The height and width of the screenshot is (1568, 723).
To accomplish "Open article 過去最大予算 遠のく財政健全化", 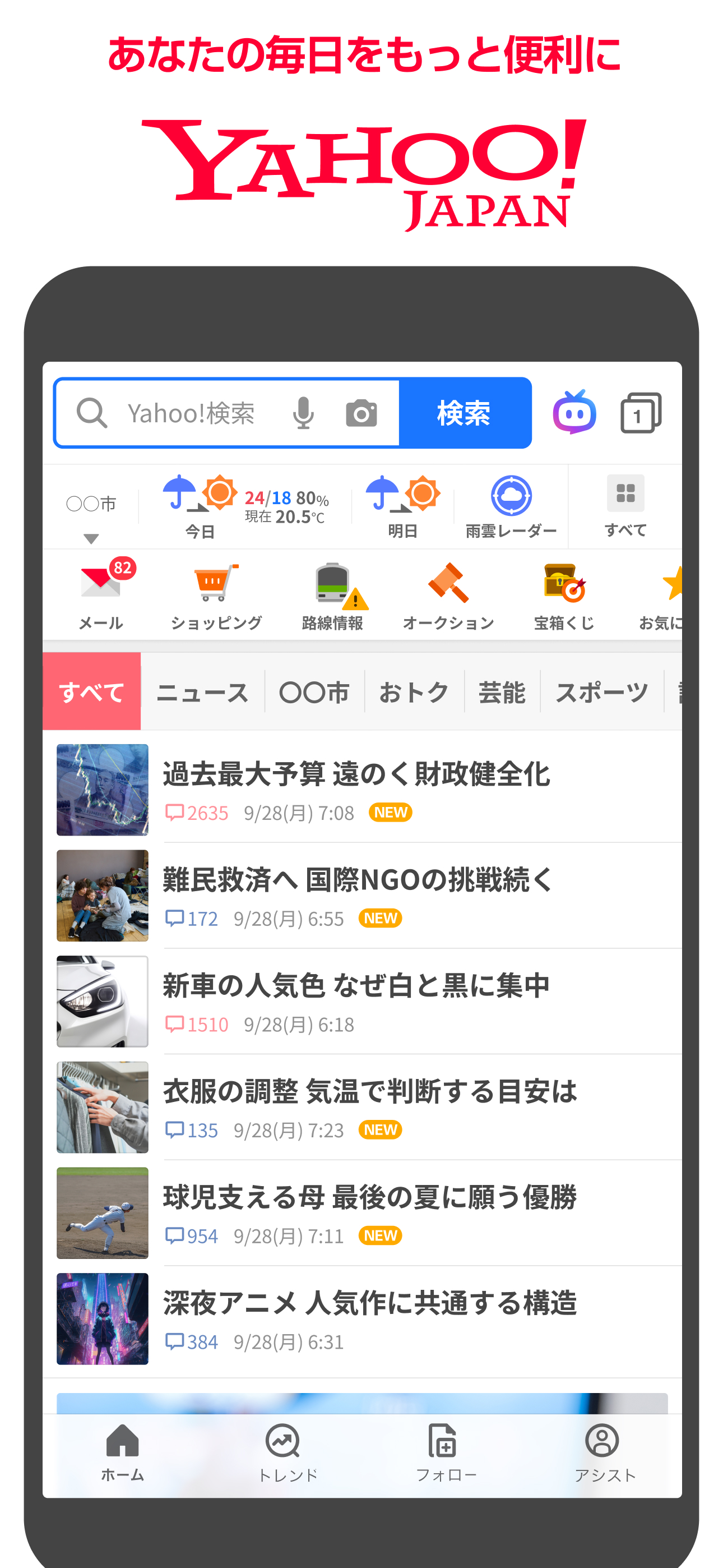I will click(356, 776).
